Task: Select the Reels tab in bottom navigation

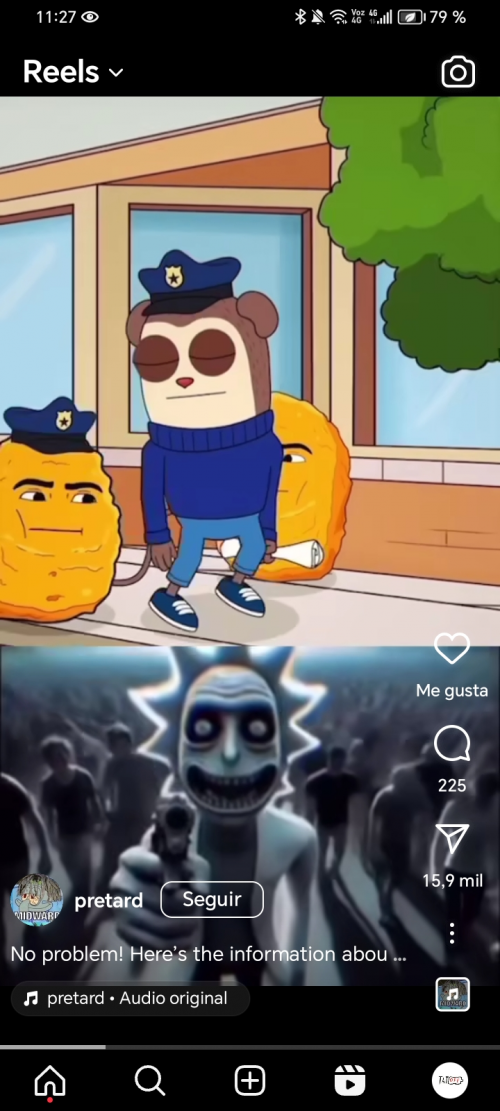Action: click(x=350, y=1081)
